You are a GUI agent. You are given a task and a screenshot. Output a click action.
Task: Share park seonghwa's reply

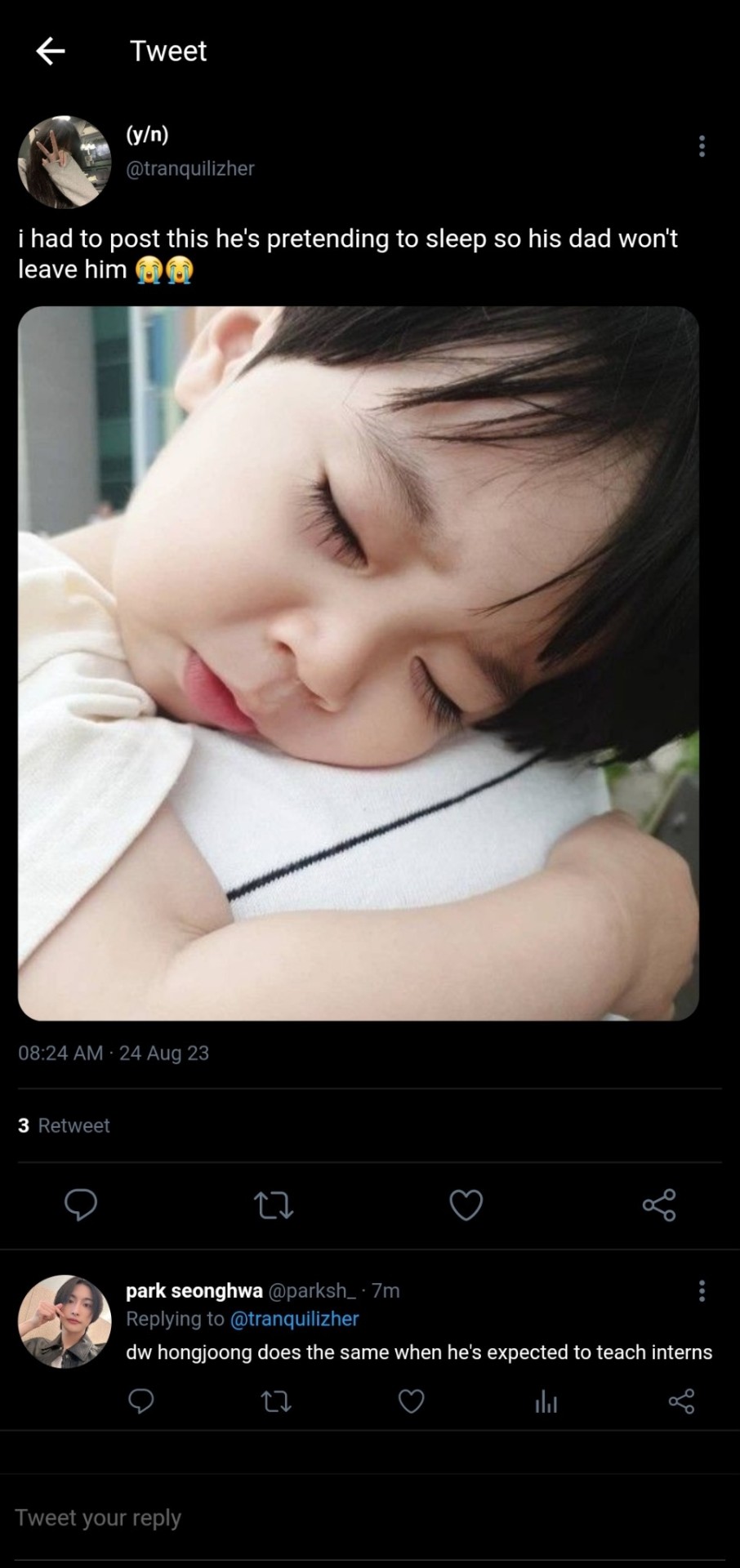[x=681, y=1402]
